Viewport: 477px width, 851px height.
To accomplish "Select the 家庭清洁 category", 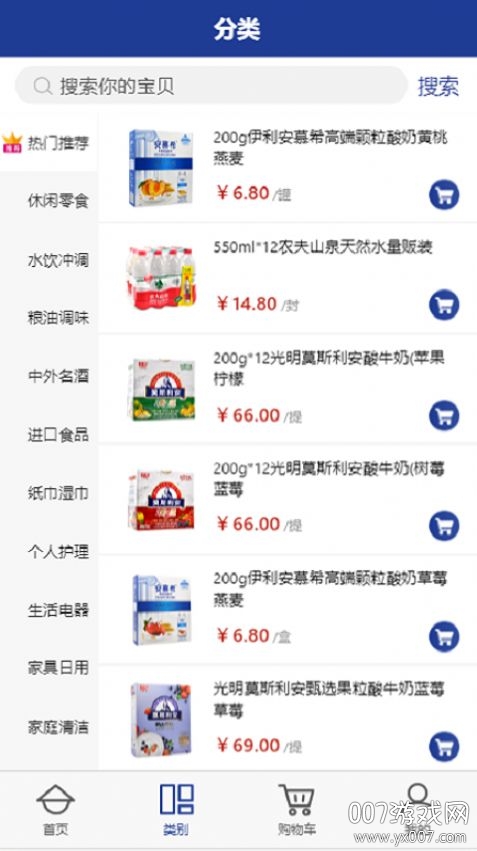I will click(x=58, y=727).
